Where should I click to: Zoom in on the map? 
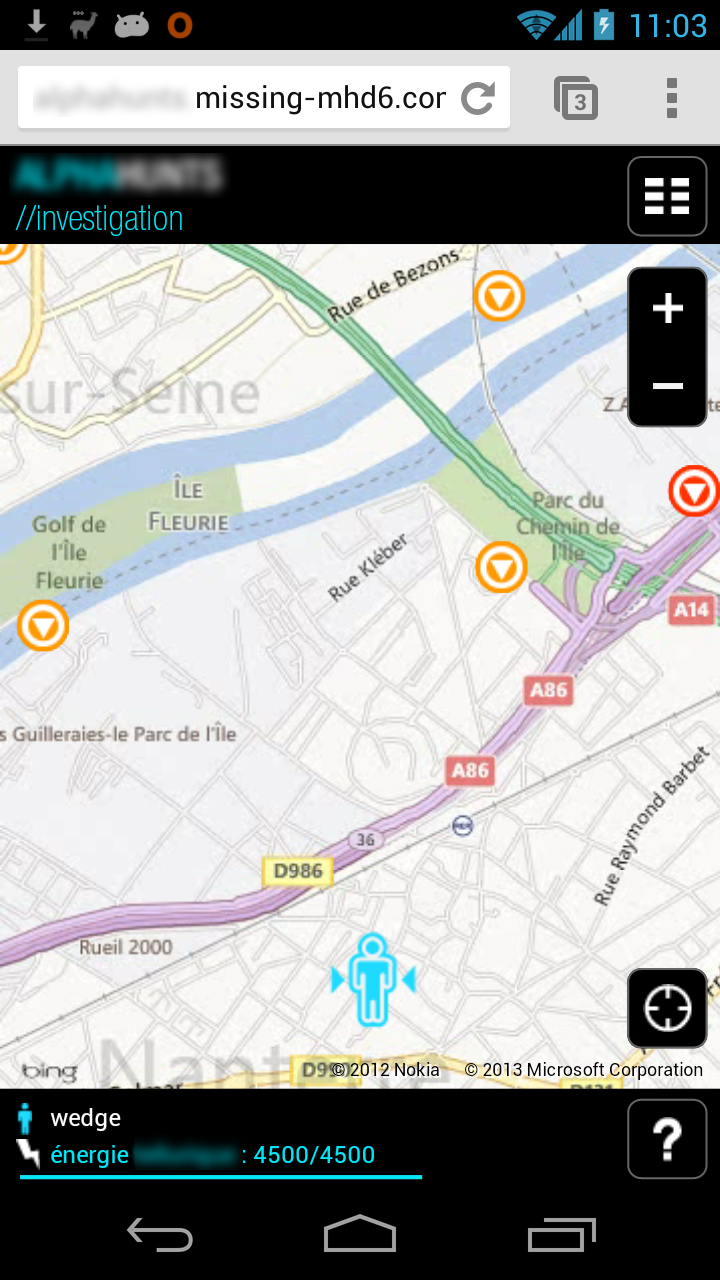point(667,308)
